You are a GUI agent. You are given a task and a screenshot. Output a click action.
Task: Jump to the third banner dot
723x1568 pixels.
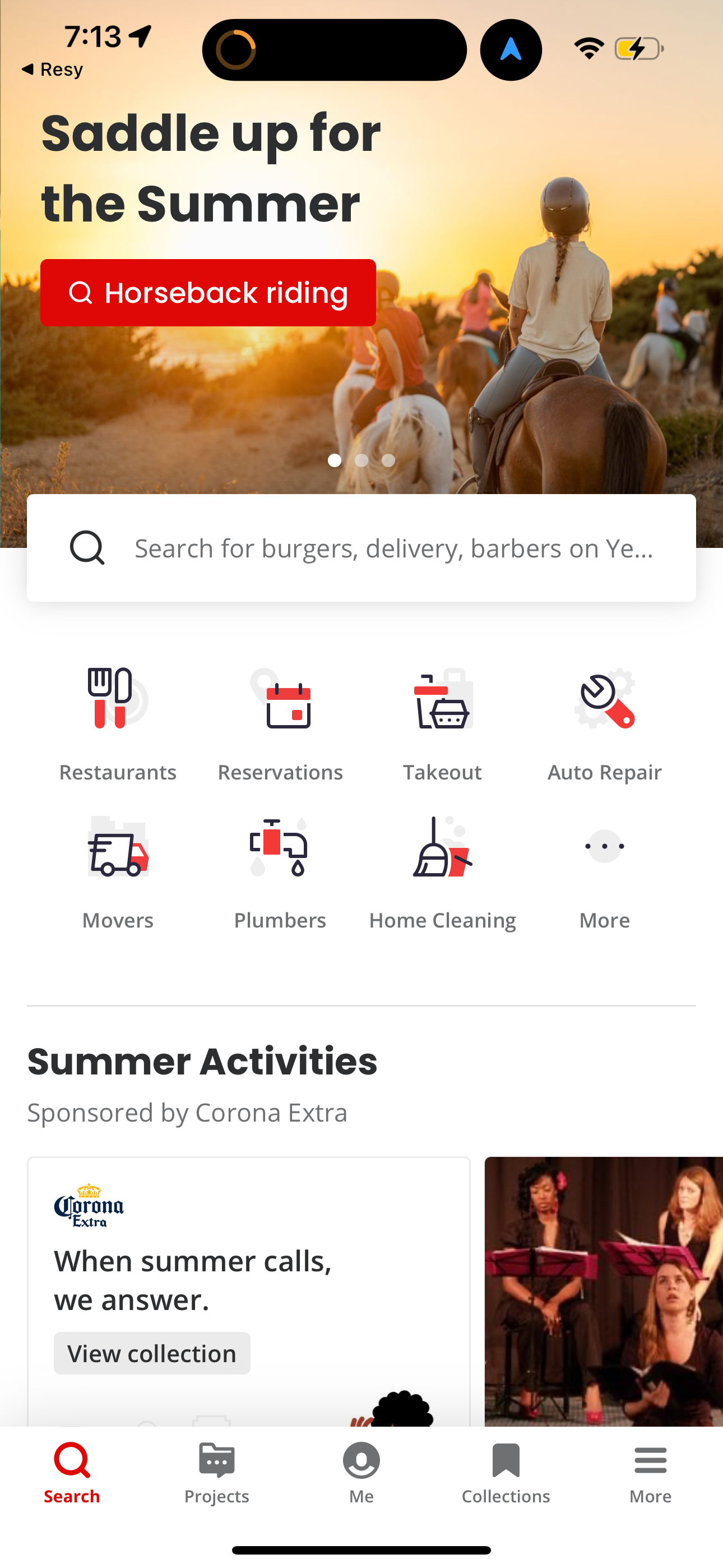pyautogui.click(x=389, y=460)
